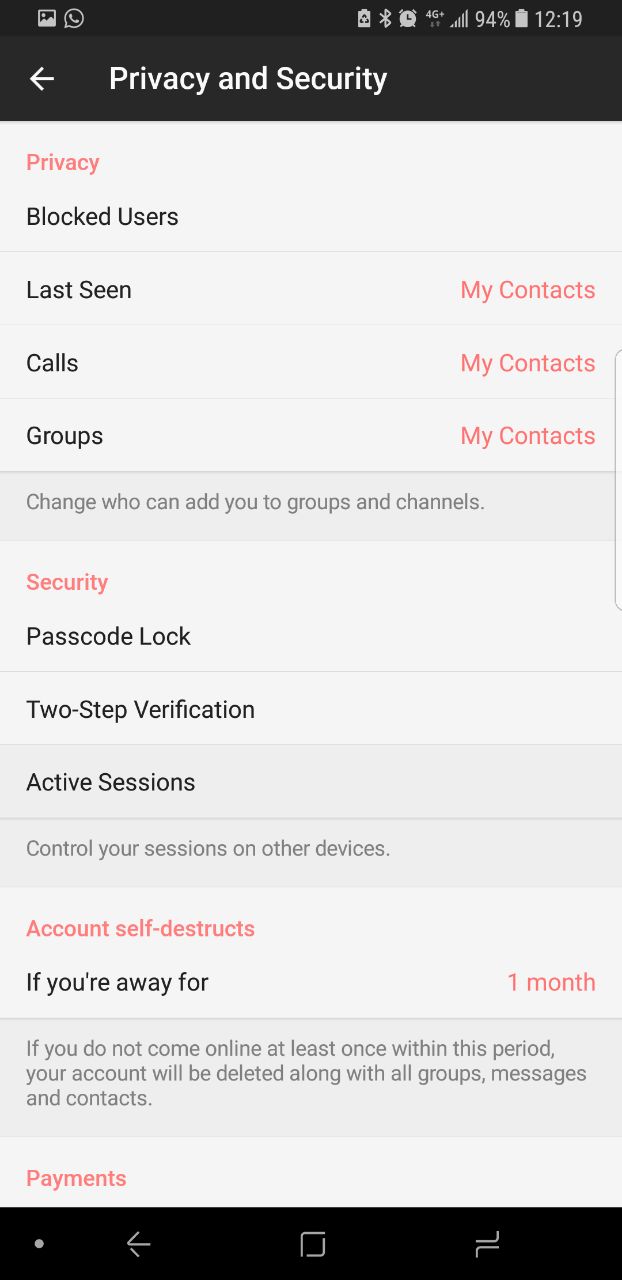
Task: Change Last Seen privacy setting
Action: pyautogui.click(x=310, y=290)
